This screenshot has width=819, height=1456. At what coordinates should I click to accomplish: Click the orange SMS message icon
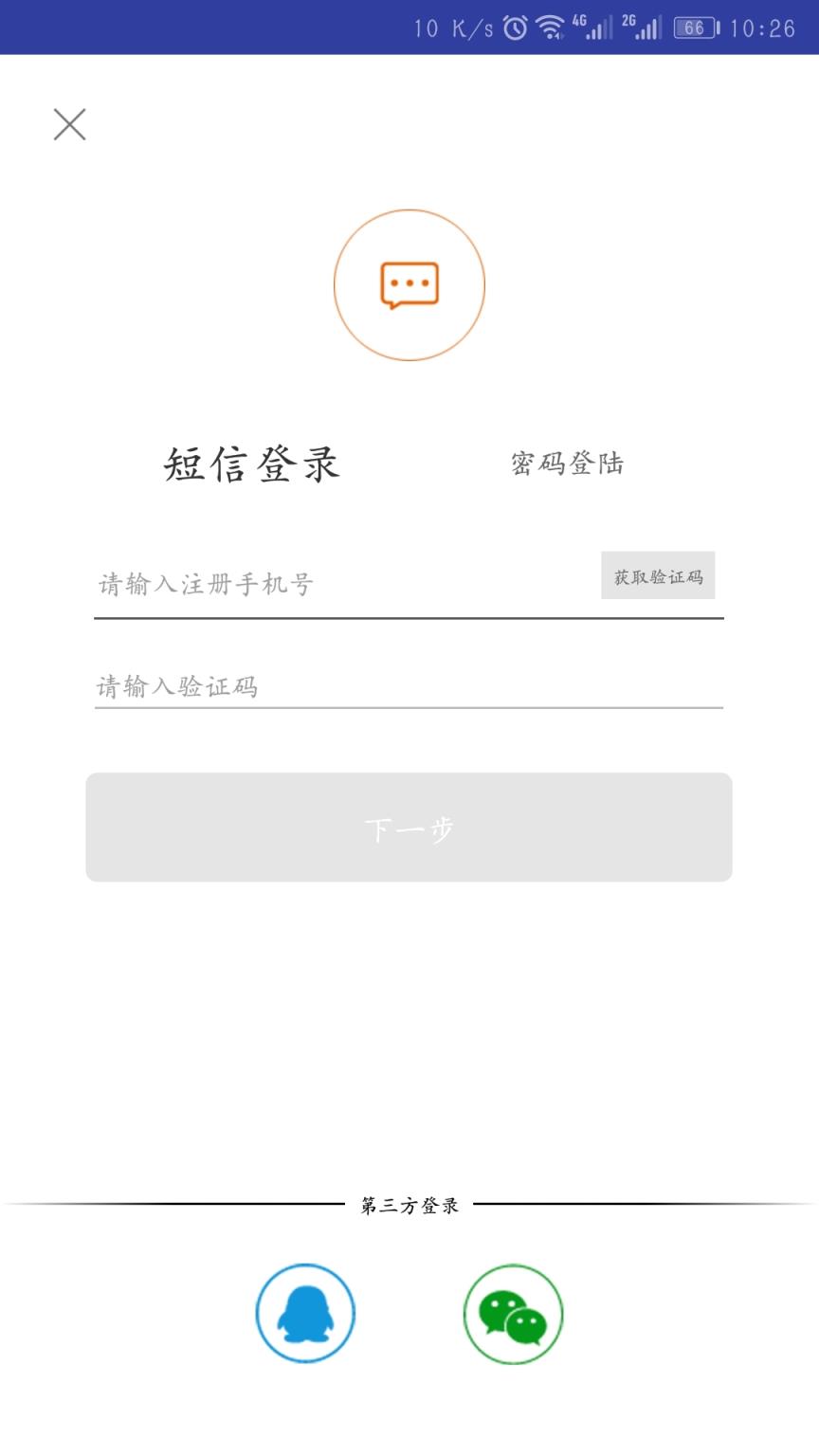point(408,284)
